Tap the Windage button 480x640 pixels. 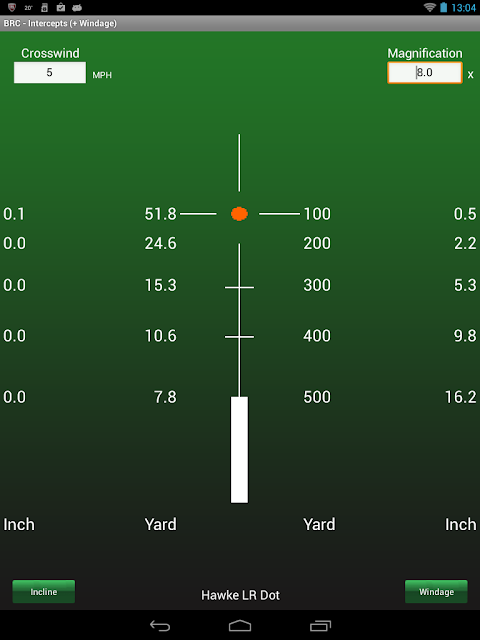[436, 591]
